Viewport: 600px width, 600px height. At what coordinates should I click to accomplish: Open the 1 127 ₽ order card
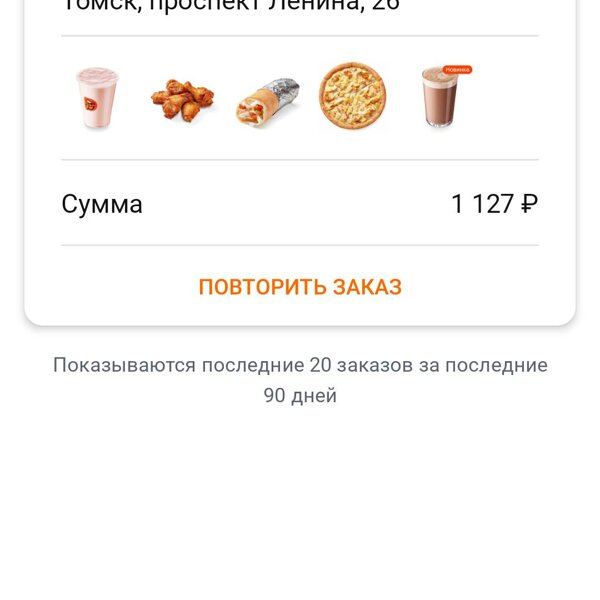click(x=300, y=204)
